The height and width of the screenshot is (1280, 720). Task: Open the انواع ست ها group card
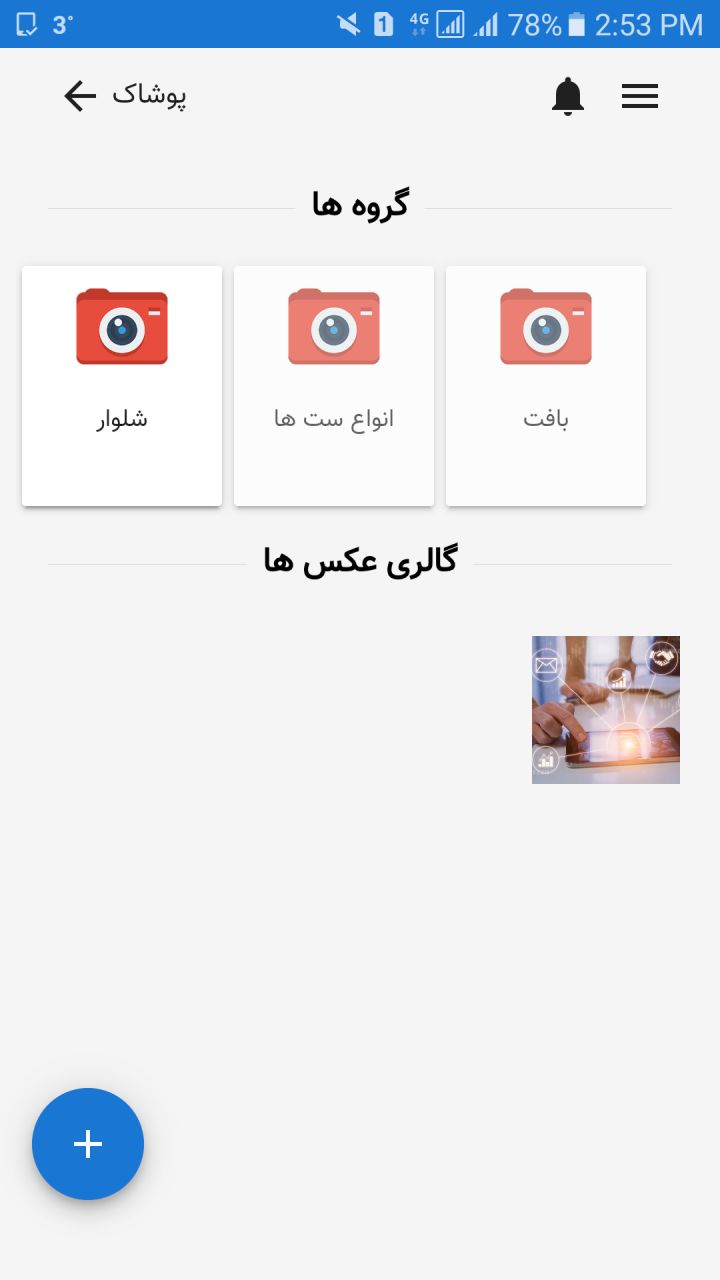(x=334, y=386)
